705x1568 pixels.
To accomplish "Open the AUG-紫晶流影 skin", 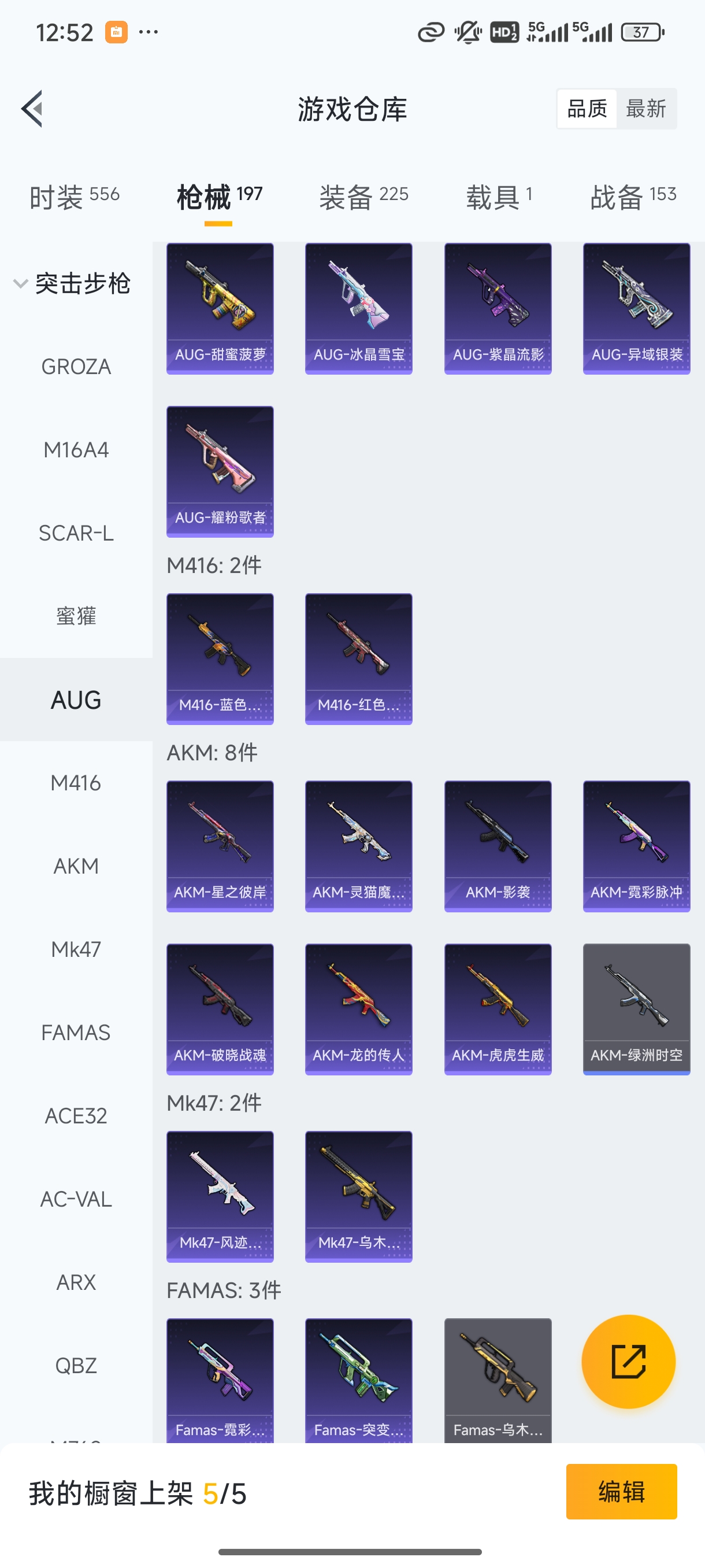I will (x=498, y=309).
